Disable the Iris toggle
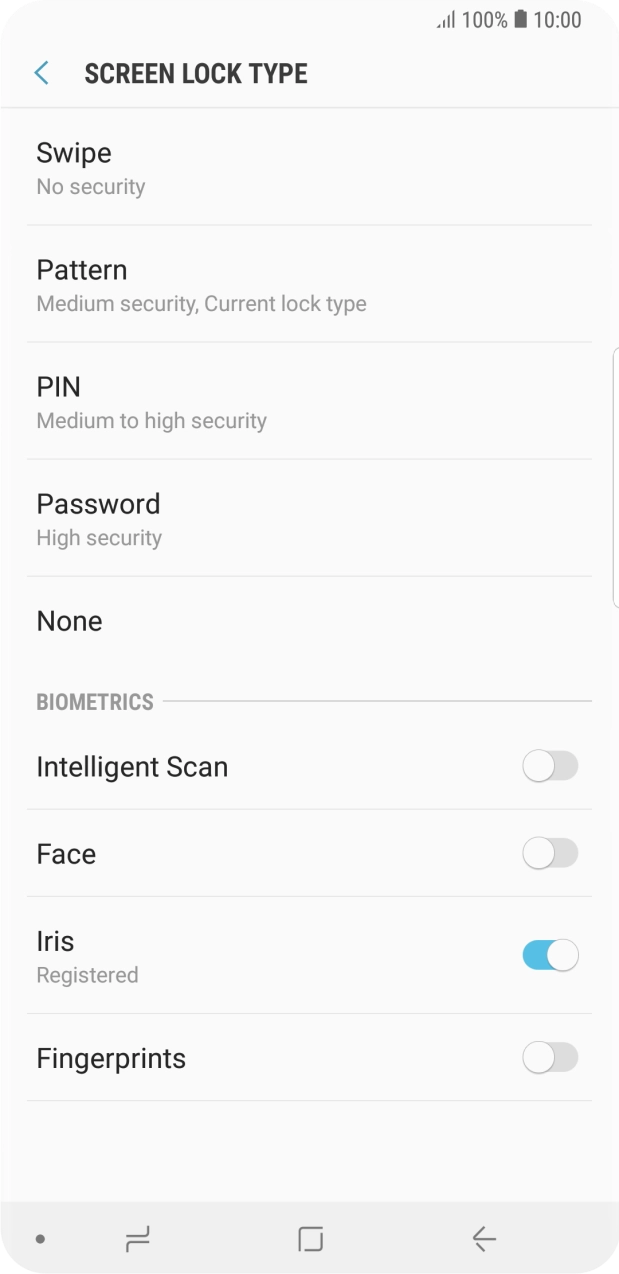Screen dimensions: 619x1274 550,956
